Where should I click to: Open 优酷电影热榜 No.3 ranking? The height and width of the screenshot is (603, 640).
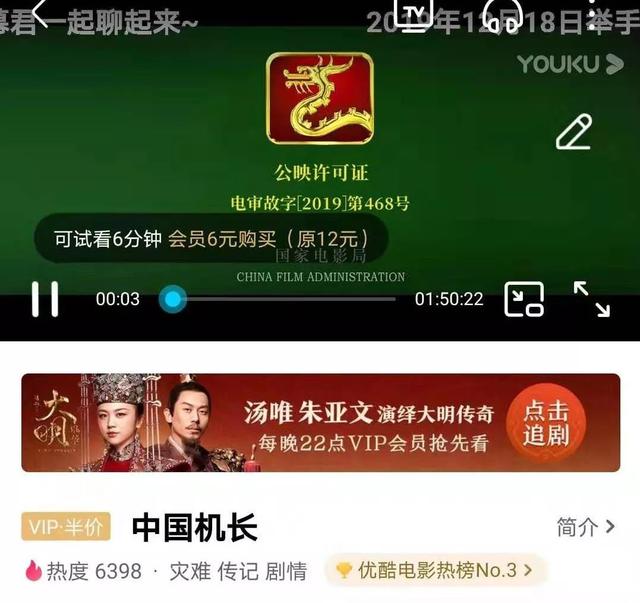[x=435, y=571]
